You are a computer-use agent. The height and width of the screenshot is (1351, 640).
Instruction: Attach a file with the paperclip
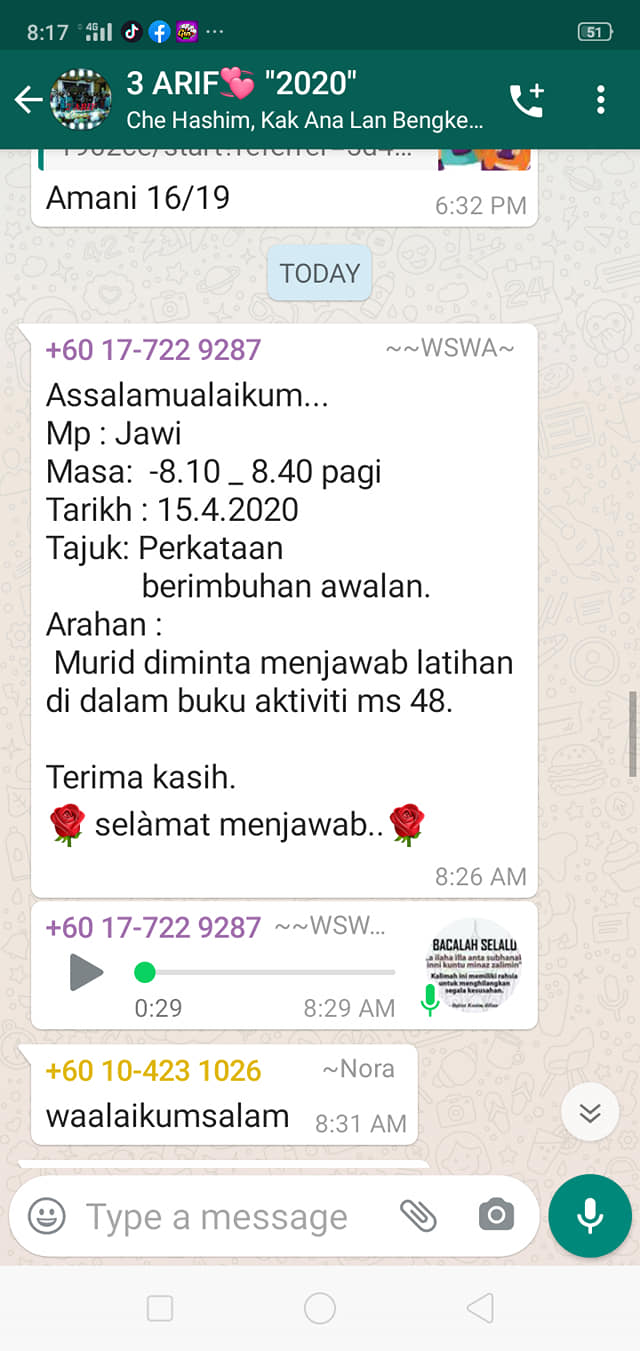[x=418, y=1216]
